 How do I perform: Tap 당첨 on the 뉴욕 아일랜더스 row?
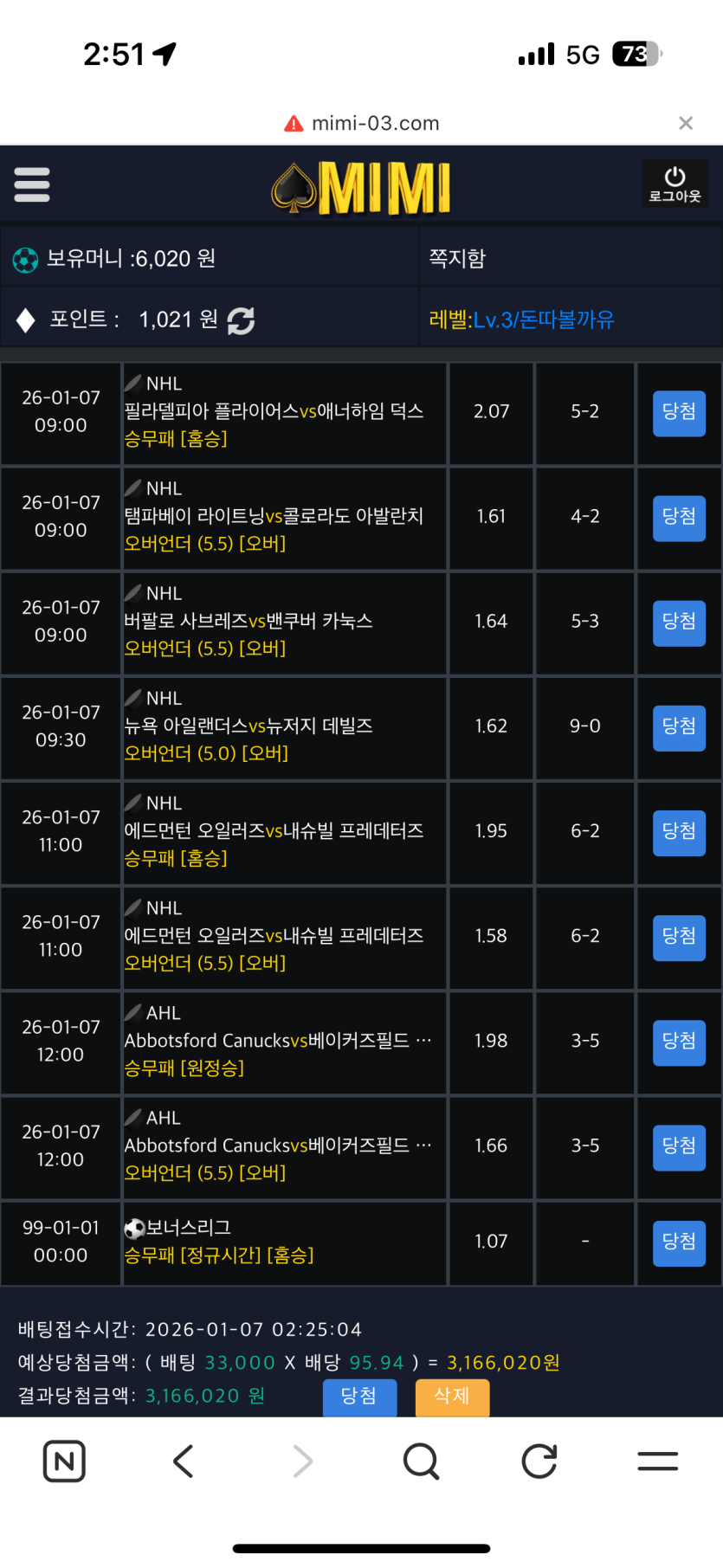click(678, 726)
